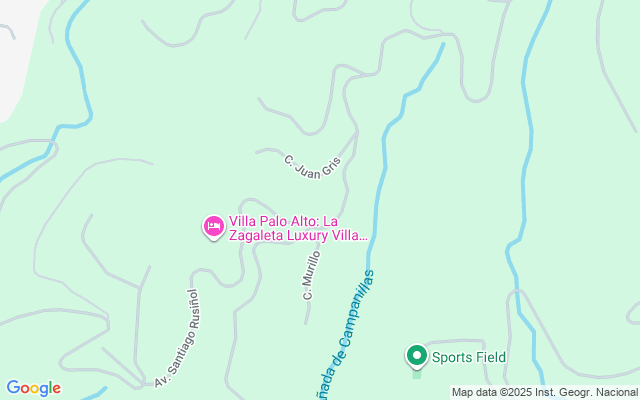Tap the Google logo link
Screen dimensions: 640x400
tap(33, 388)
